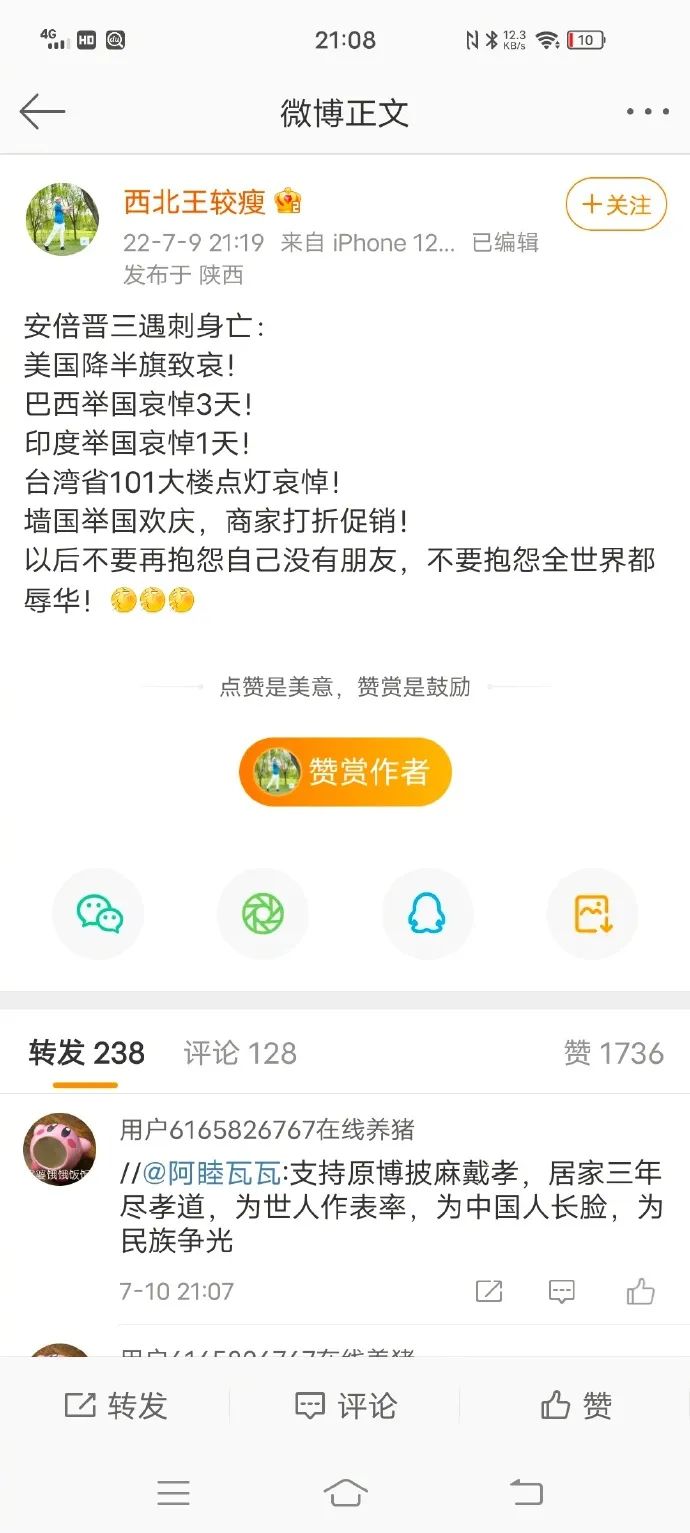Screen dimensions: 690x1533
Task: Switch to the 赞 1736 tab
Action: pyautogui.click(x=613, y=1053)
